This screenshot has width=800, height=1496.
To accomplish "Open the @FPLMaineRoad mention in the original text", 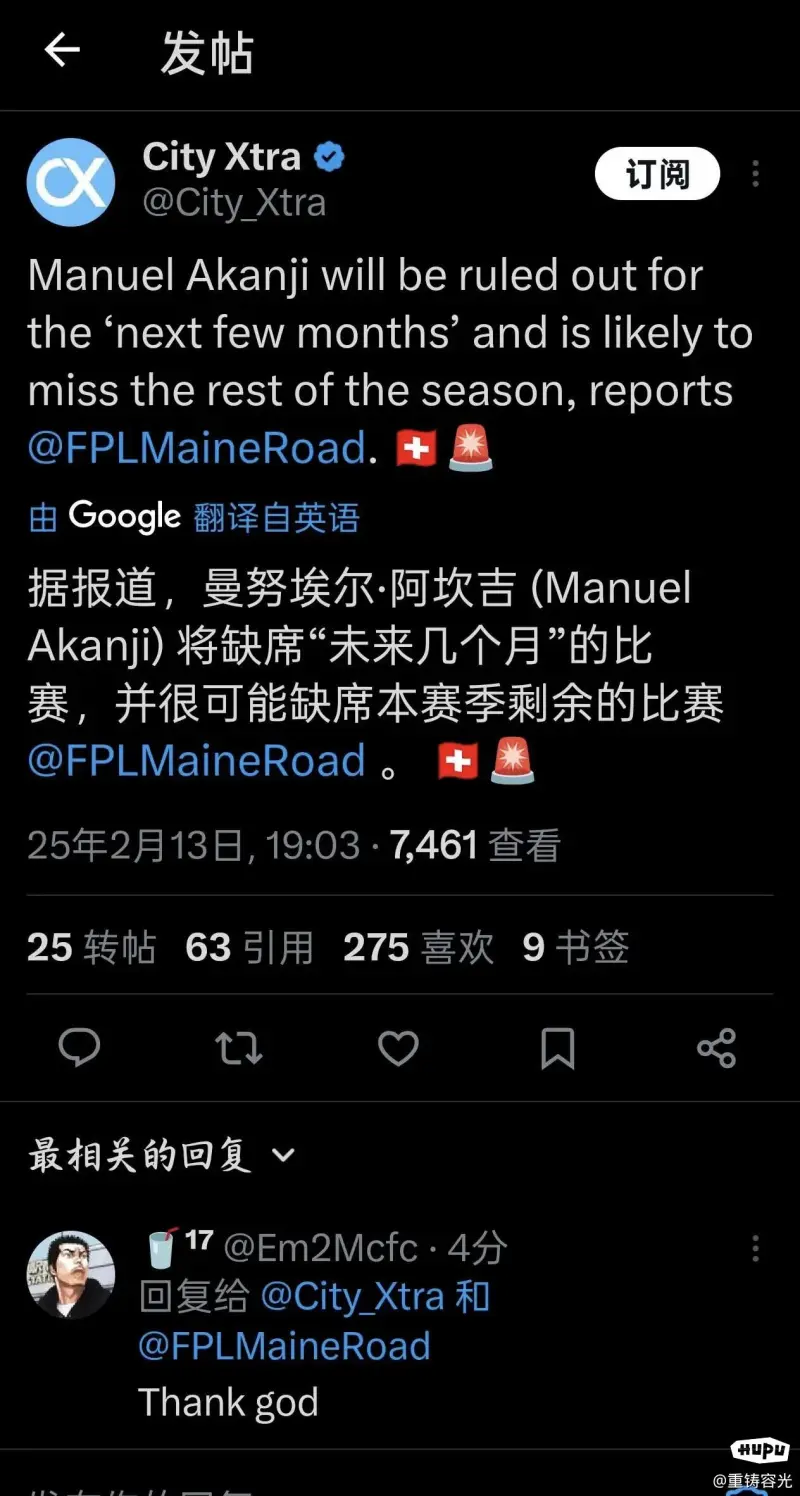I will click(197, 448).
